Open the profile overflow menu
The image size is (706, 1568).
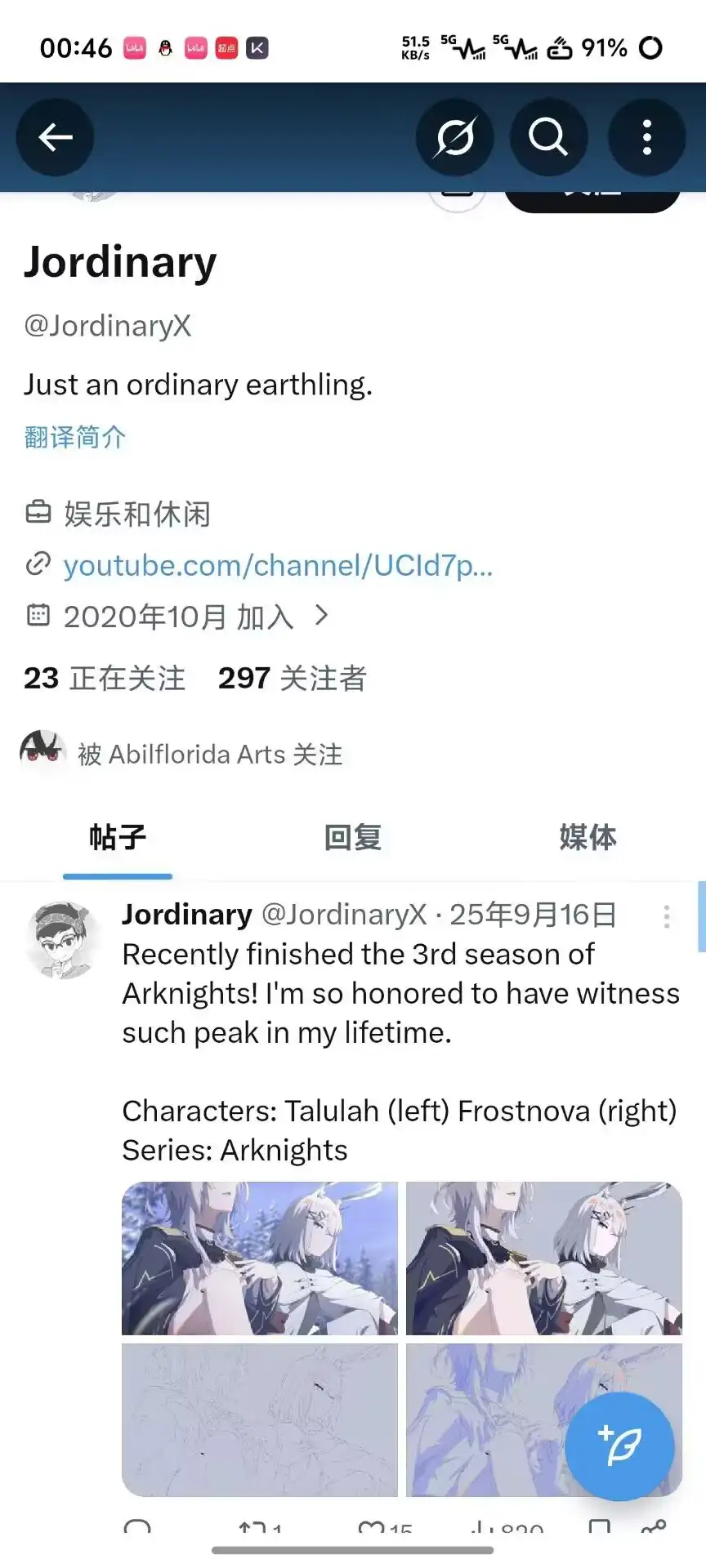click(646, 137)
